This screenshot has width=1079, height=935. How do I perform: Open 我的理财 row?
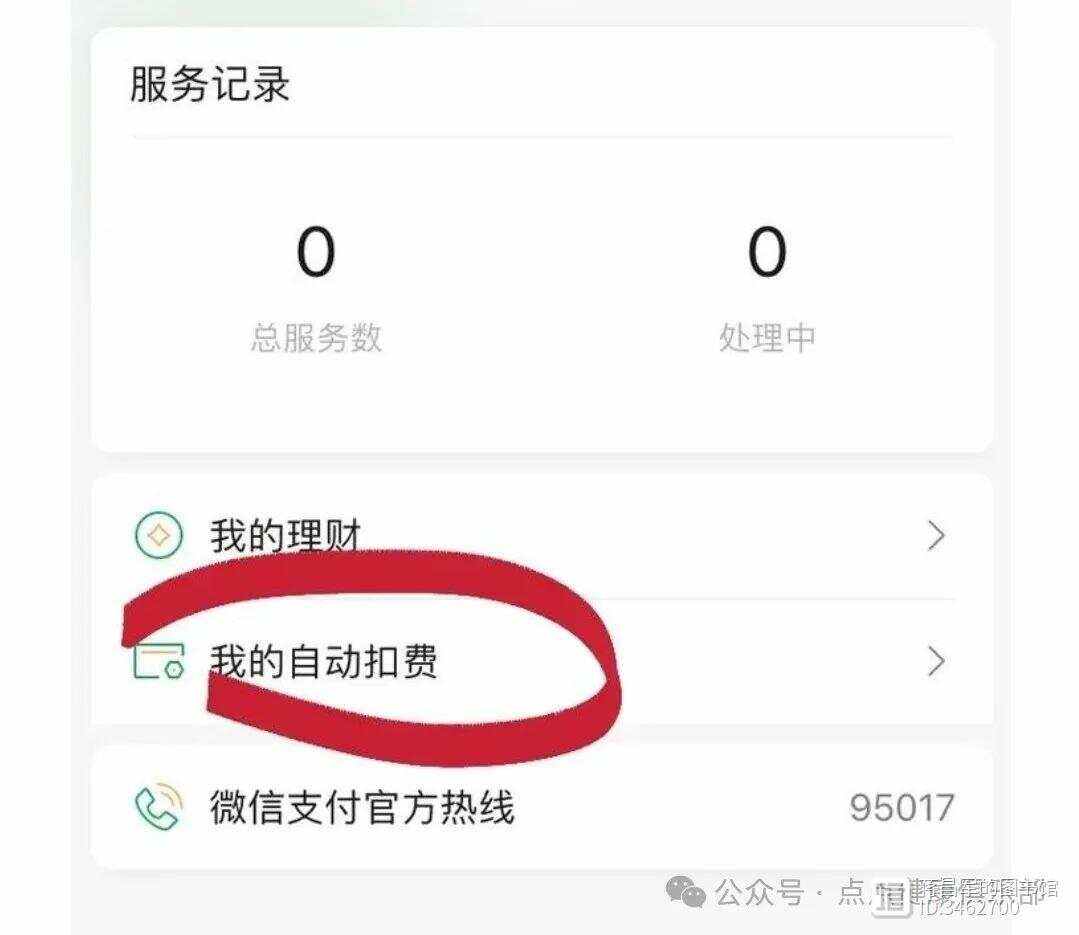(540, 537)
